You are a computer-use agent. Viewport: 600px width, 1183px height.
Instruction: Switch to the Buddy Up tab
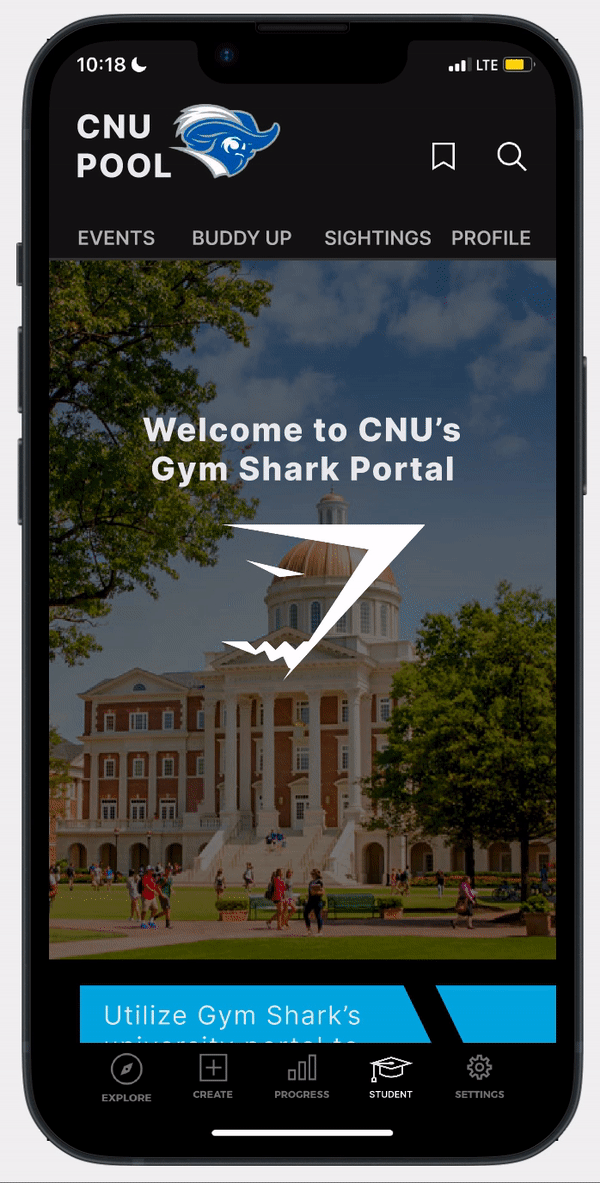point(241,238)
